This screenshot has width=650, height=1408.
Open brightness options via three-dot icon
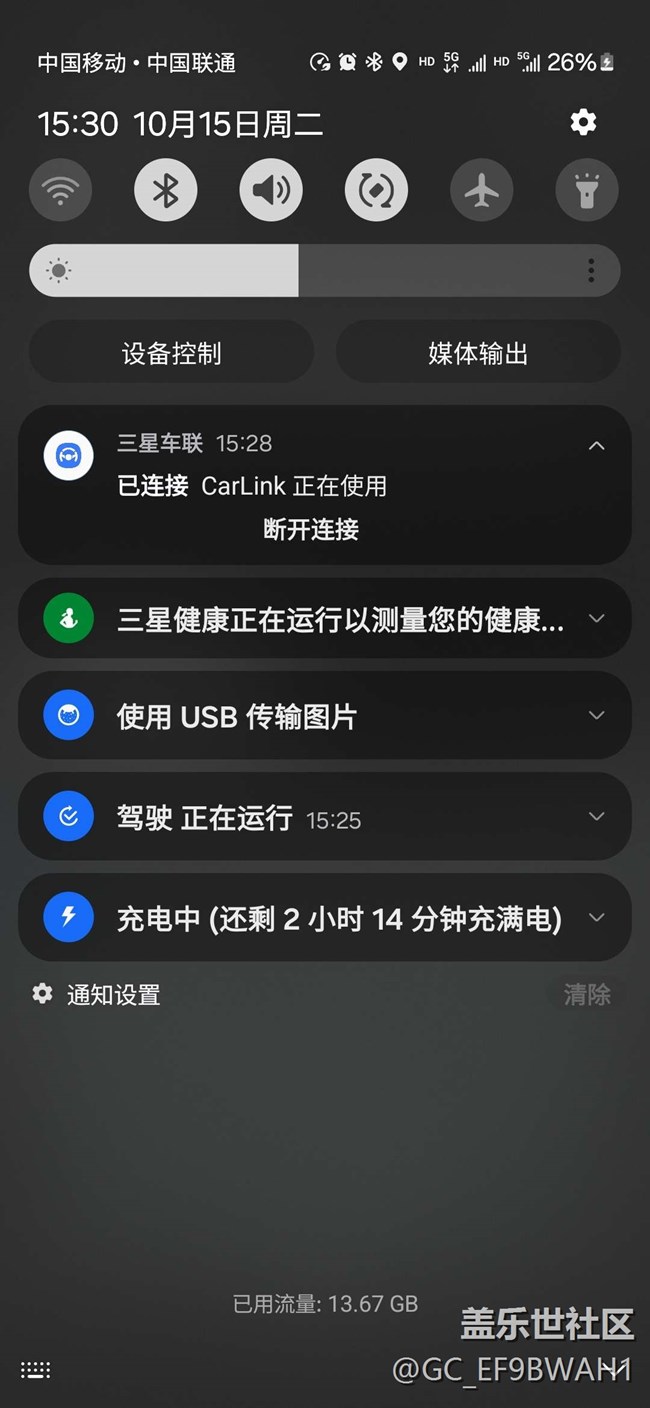(x=591, y=271)
